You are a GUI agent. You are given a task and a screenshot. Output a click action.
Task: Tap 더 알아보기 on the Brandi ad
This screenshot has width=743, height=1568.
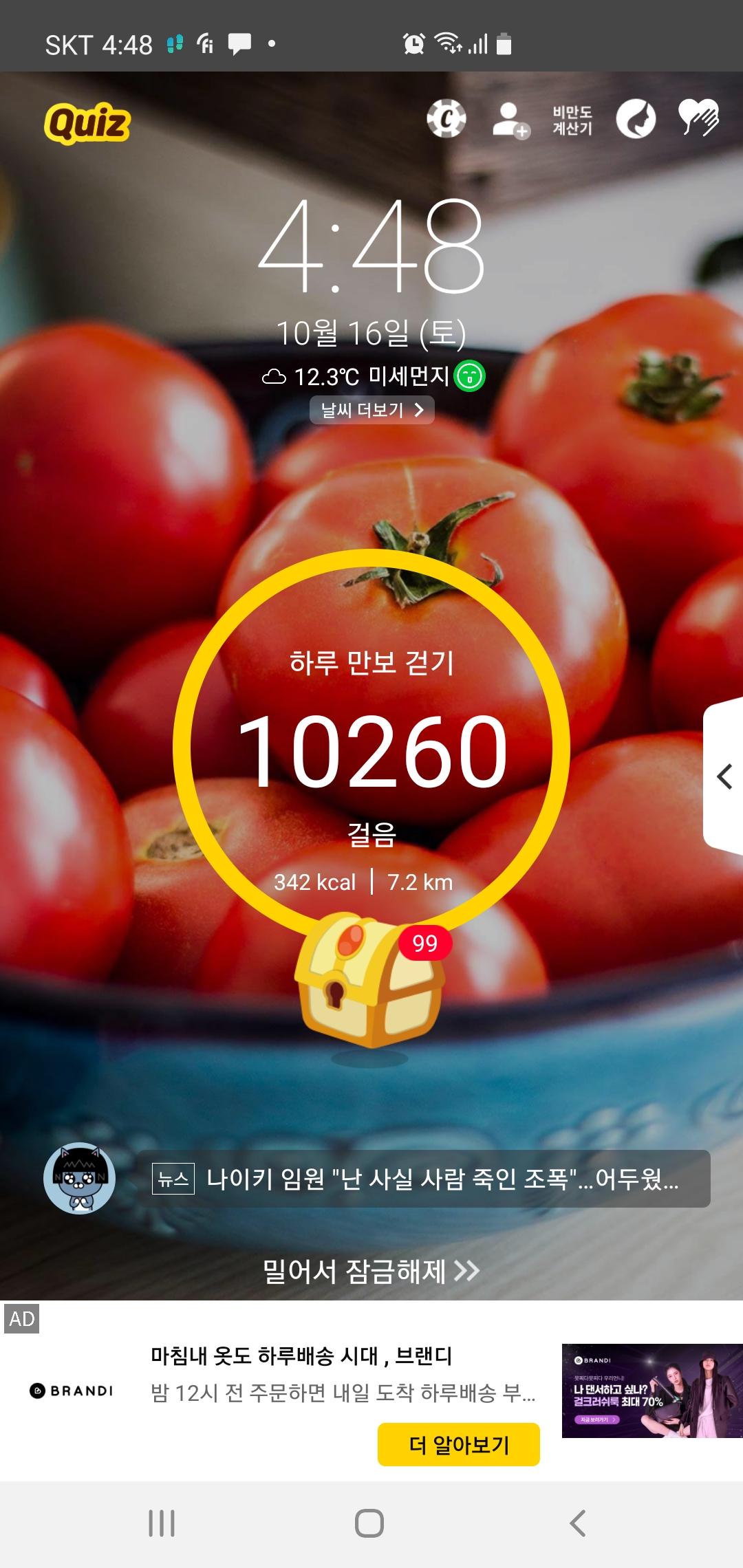[x=458, y=1445]
